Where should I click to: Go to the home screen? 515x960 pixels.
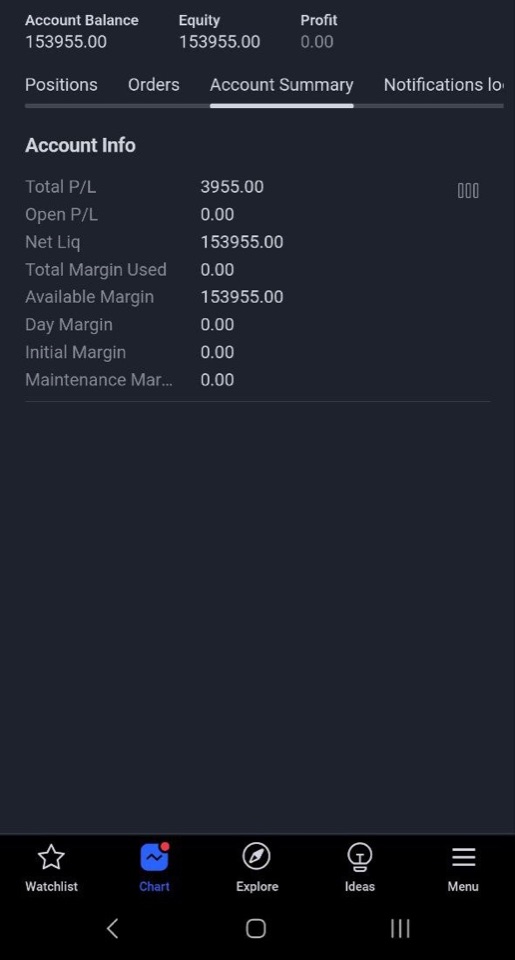(256, 929)
